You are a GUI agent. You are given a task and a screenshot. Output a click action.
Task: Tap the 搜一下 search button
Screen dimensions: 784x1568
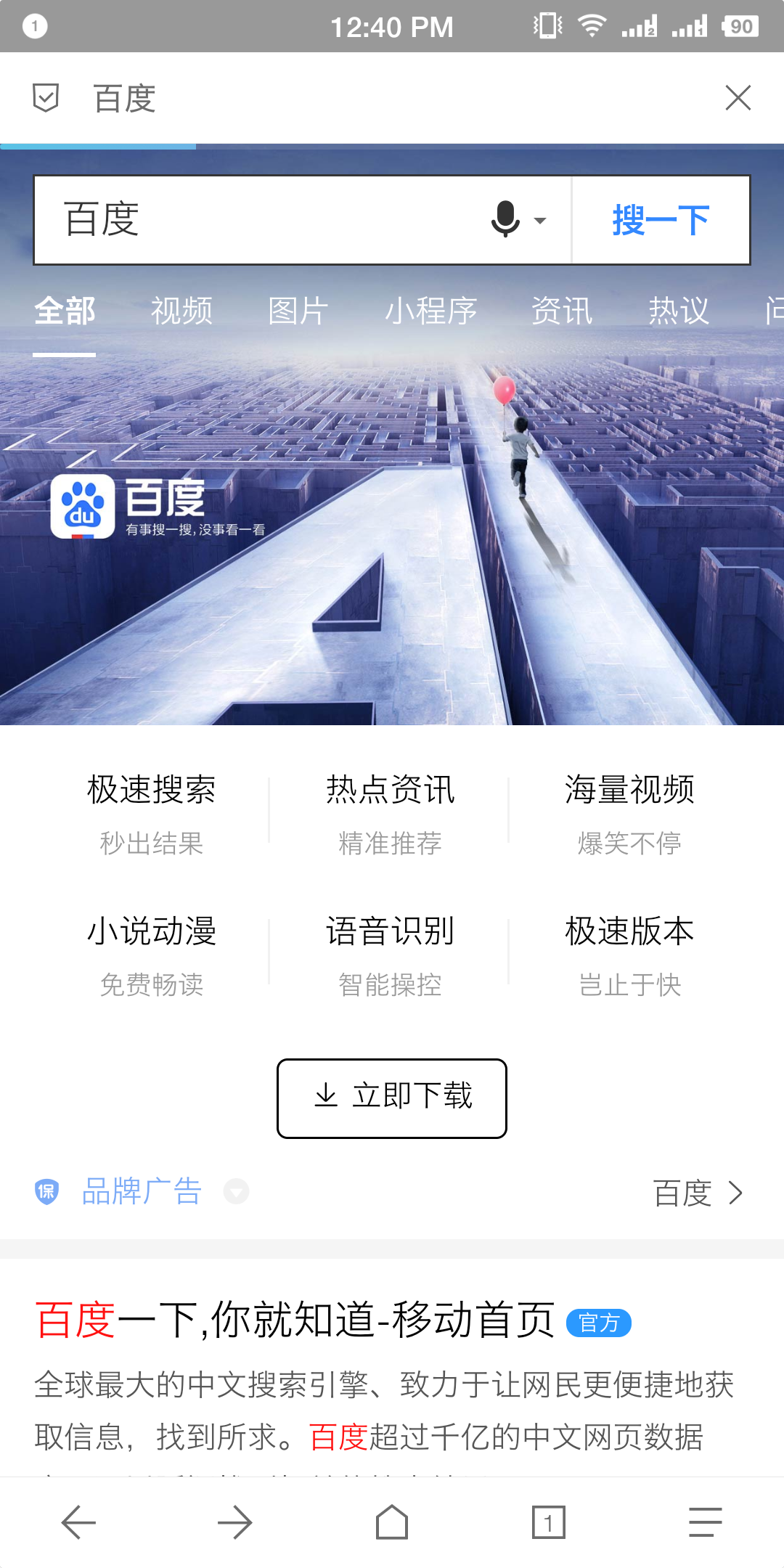pos(661,220)
